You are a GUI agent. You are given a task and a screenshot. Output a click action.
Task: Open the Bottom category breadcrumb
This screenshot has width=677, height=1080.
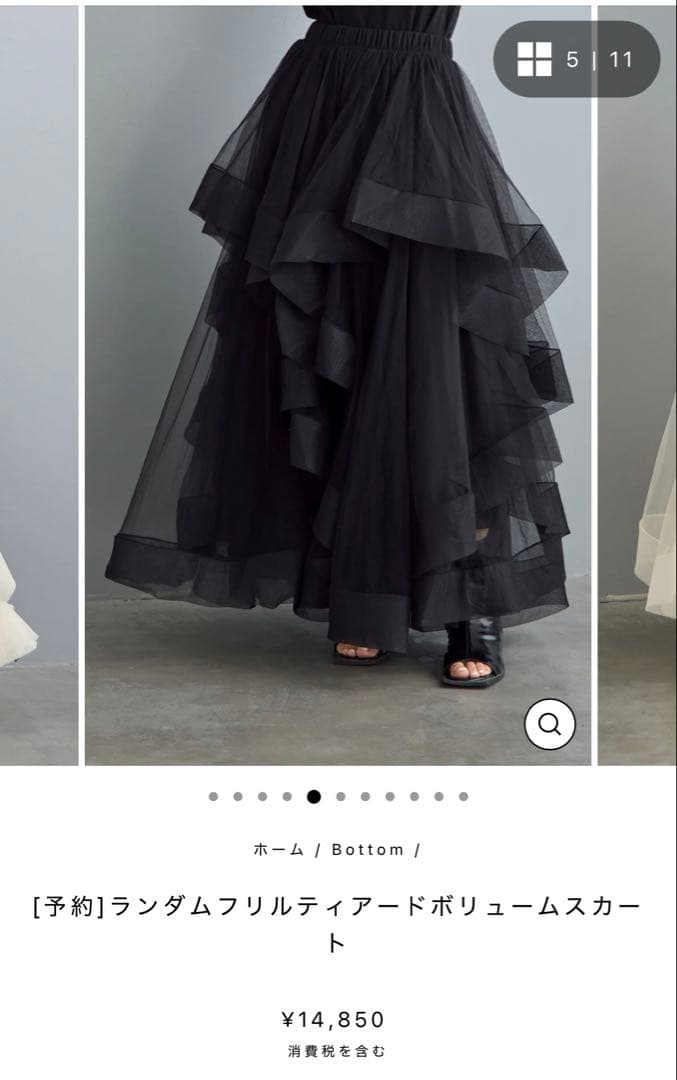click(367, 850)
